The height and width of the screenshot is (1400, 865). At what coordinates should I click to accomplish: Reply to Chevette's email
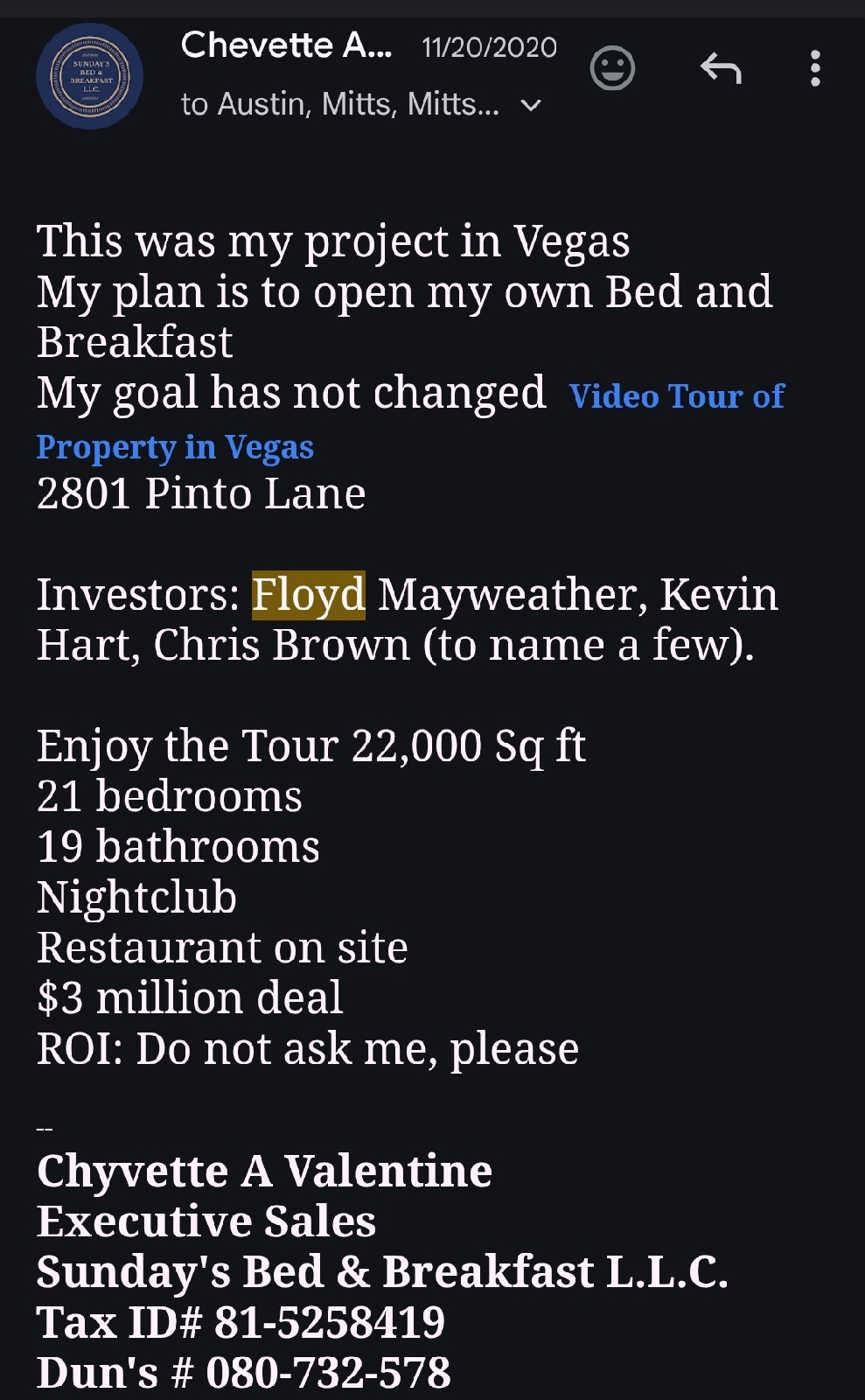point(721,67)
